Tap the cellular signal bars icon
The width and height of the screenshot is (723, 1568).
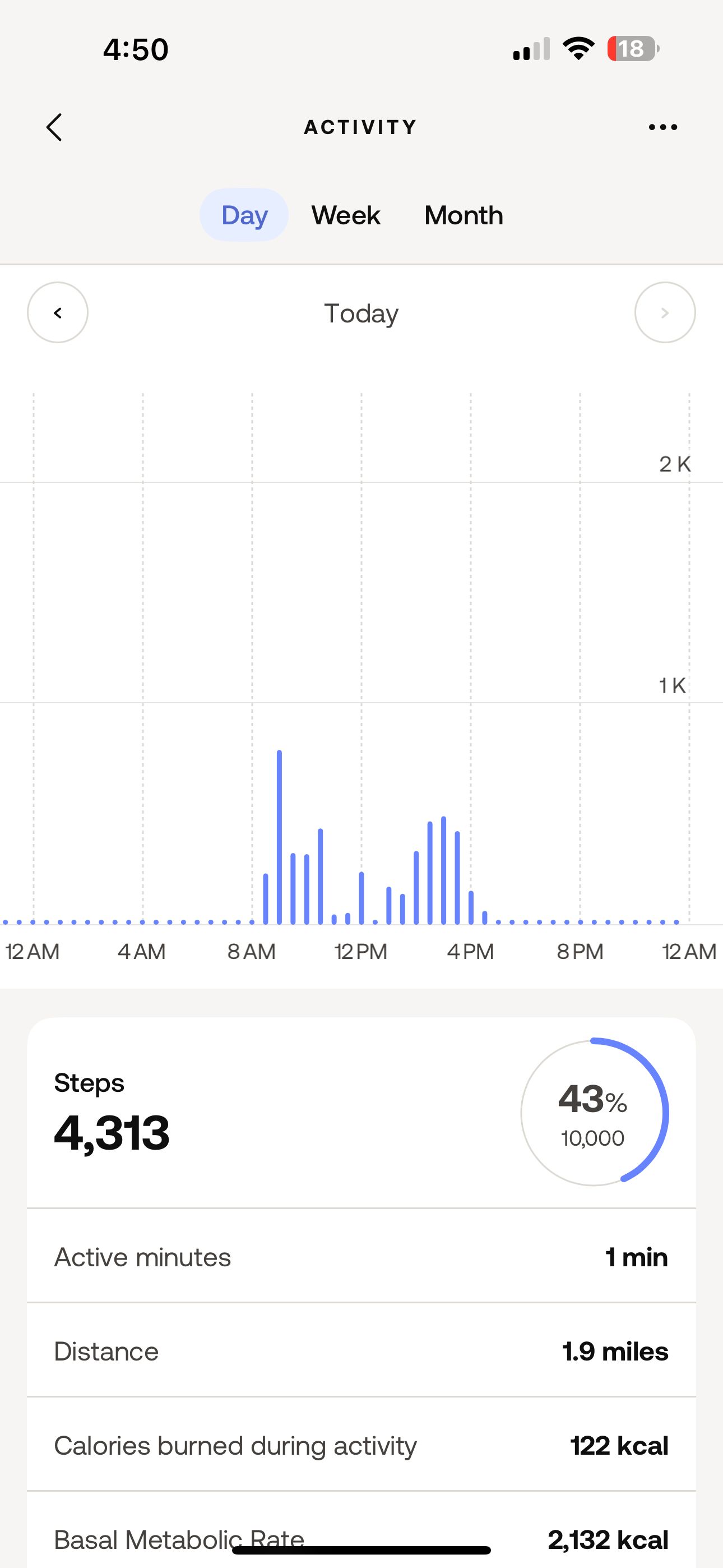point(531,50)
